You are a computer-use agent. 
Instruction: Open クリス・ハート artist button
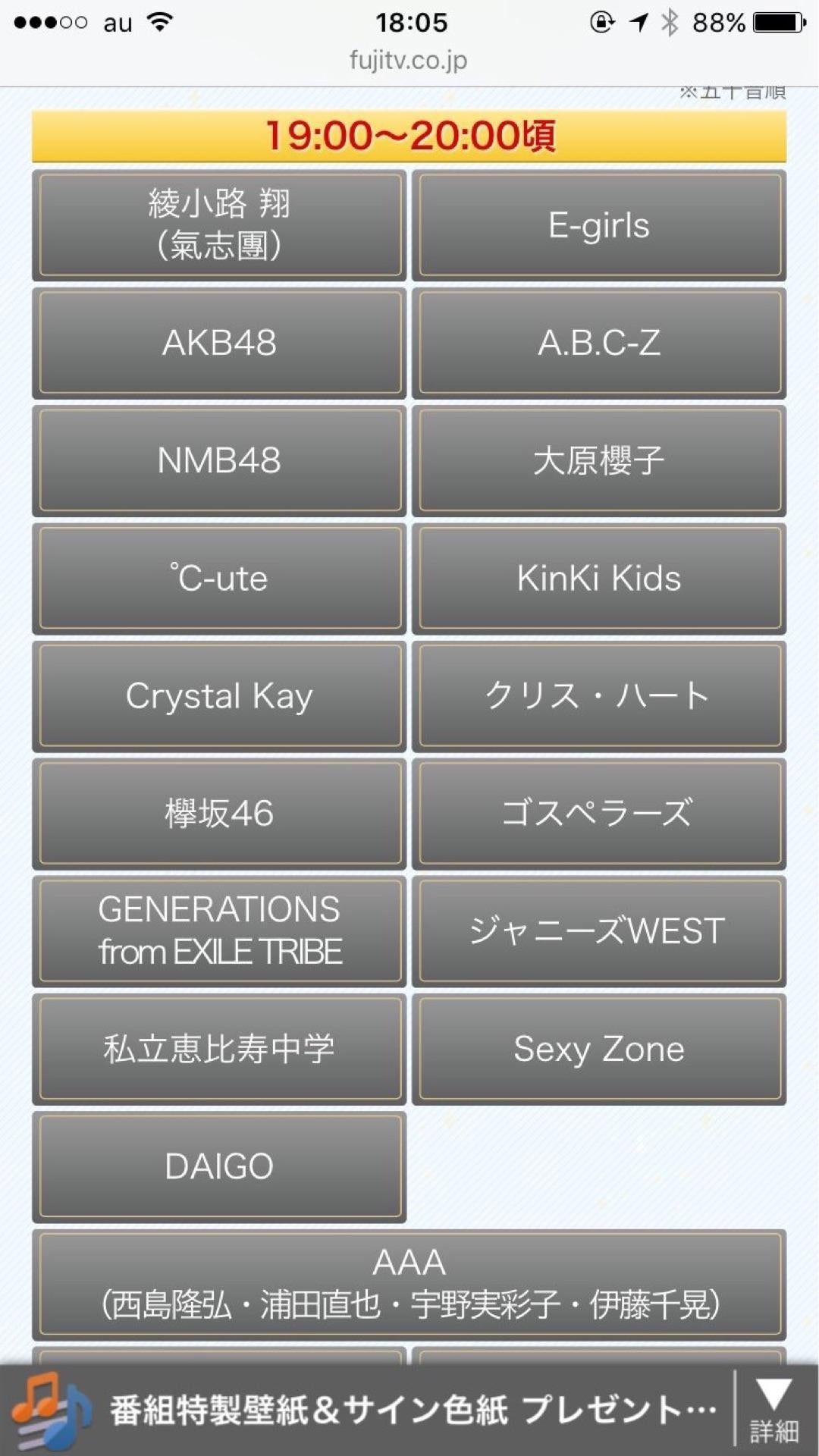[599, 695]
